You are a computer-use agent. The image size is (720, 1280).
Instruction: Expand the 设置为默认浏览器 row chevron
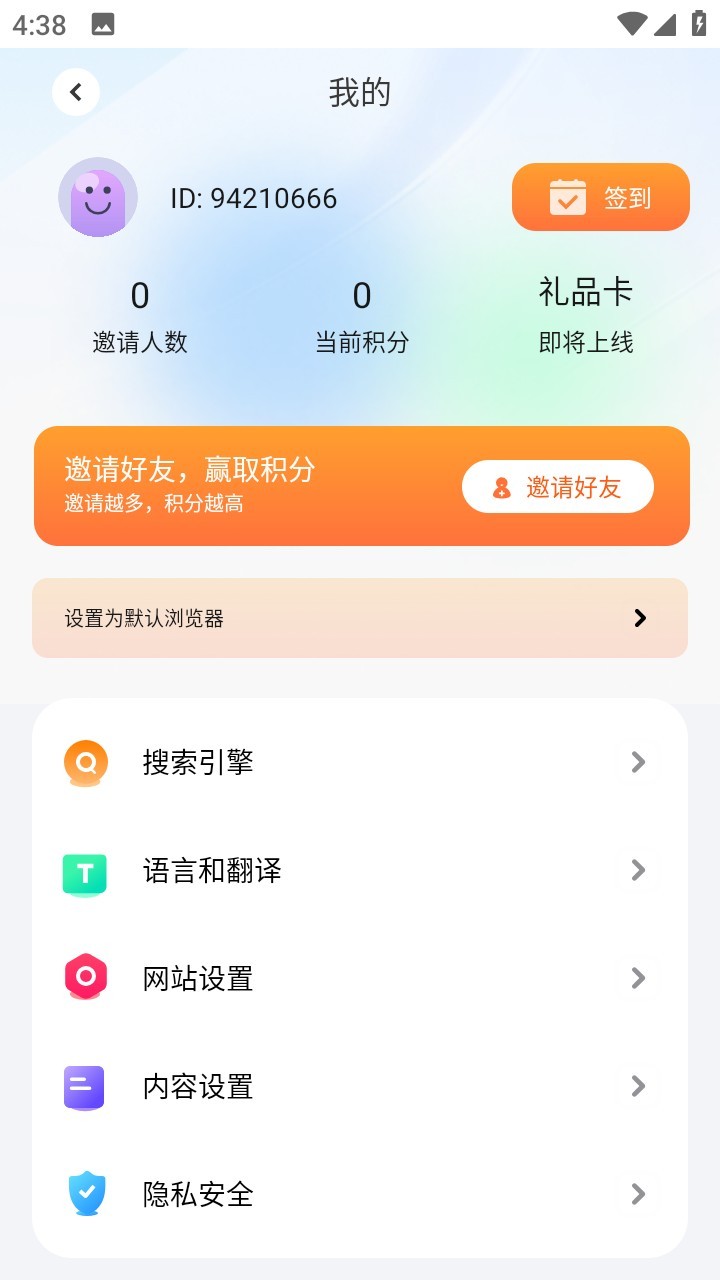640,618
